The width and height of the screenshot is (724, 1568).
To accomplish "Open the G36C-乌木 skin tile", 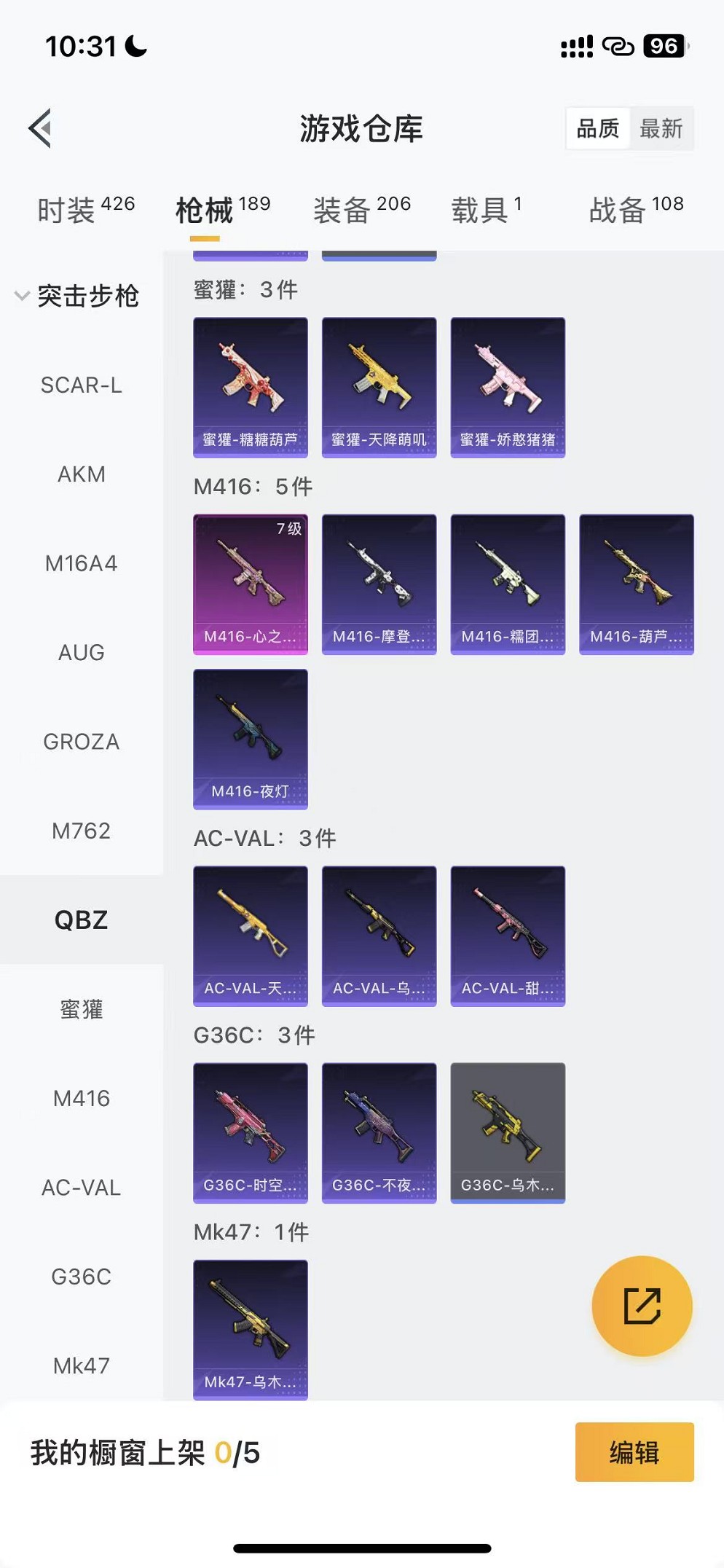I will [x=508, y=1132].
